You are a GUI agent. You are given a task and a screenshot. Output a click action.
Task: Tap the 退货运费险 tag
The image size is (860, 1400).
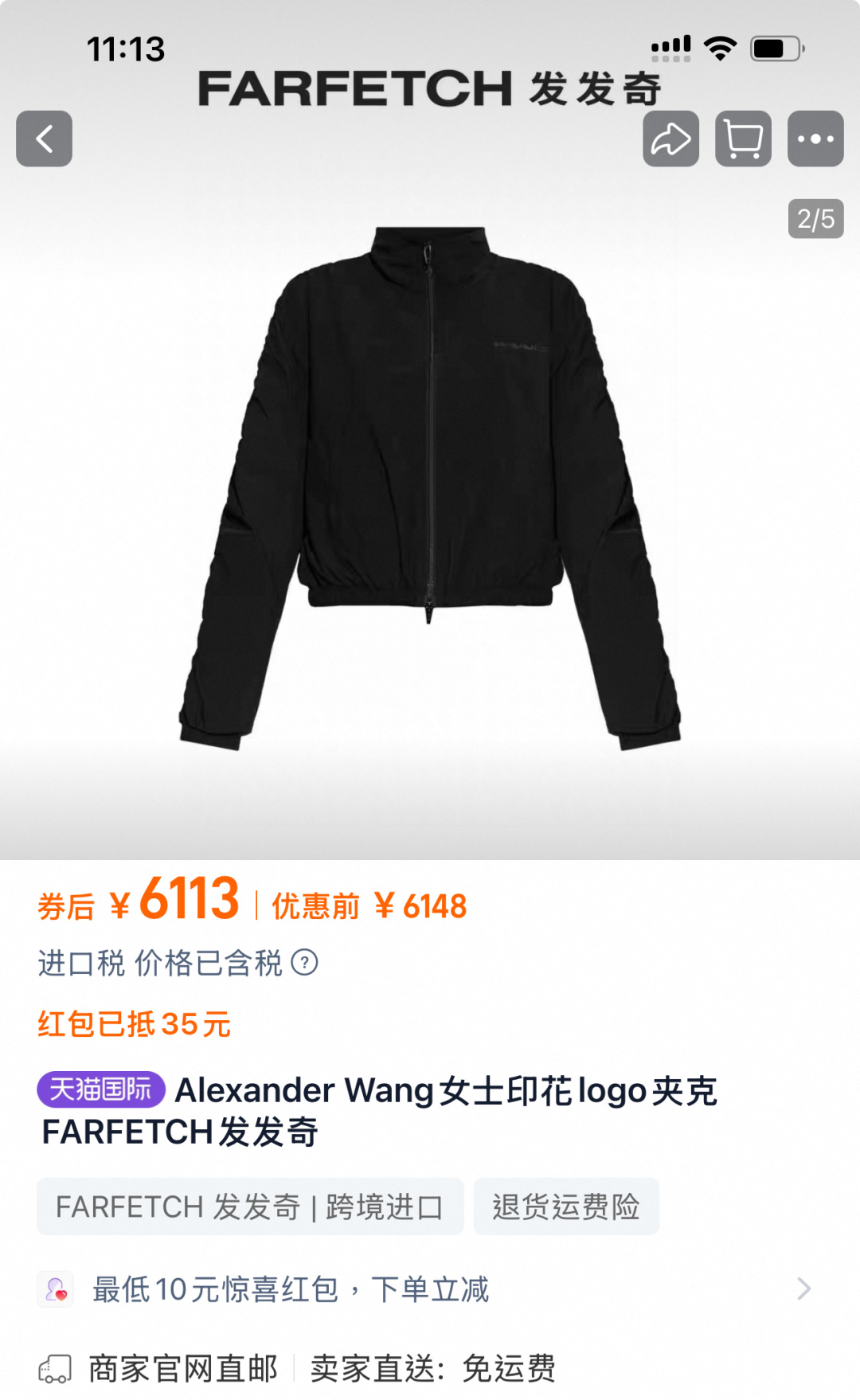point(566,1206)
